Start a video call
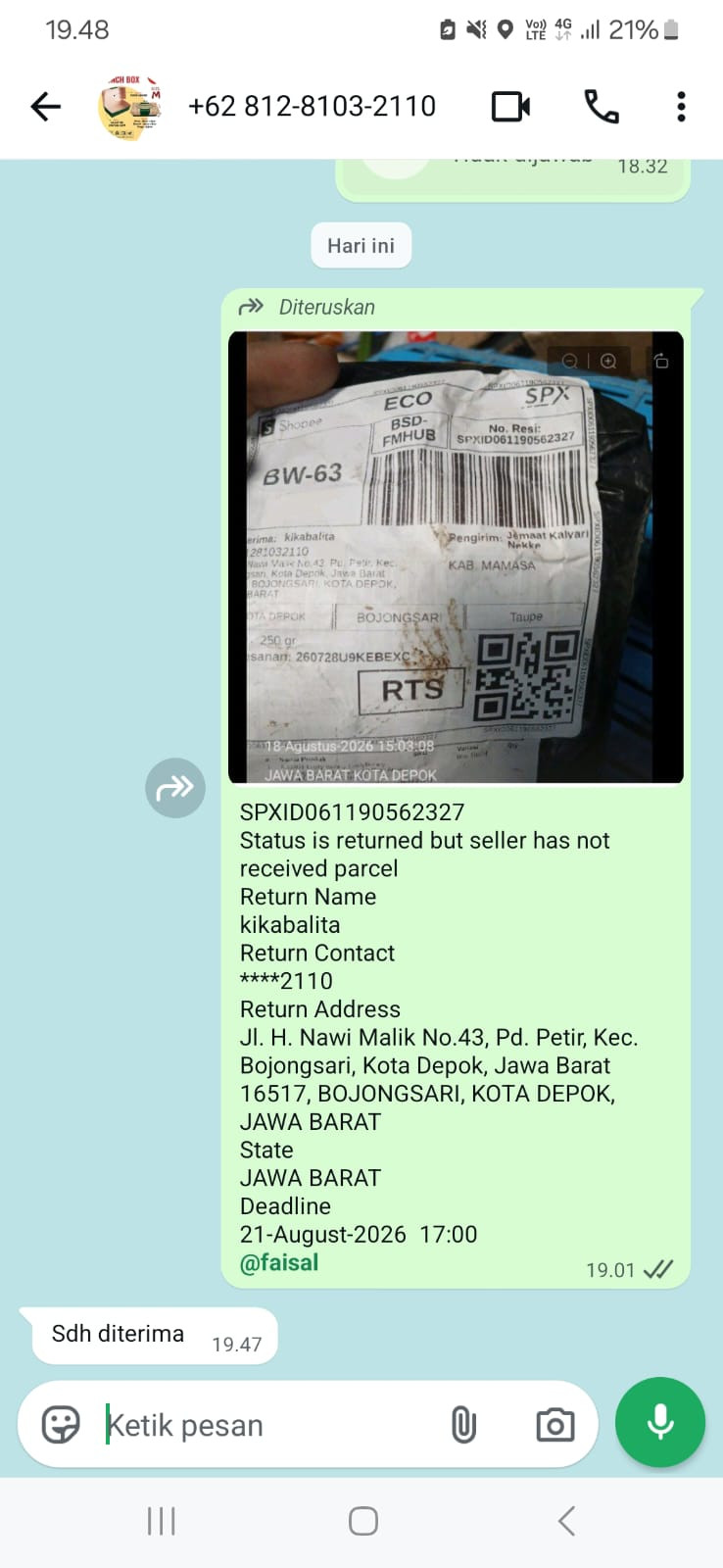The height and width of the screenshot is (1568, 723). tap(510, 106)
